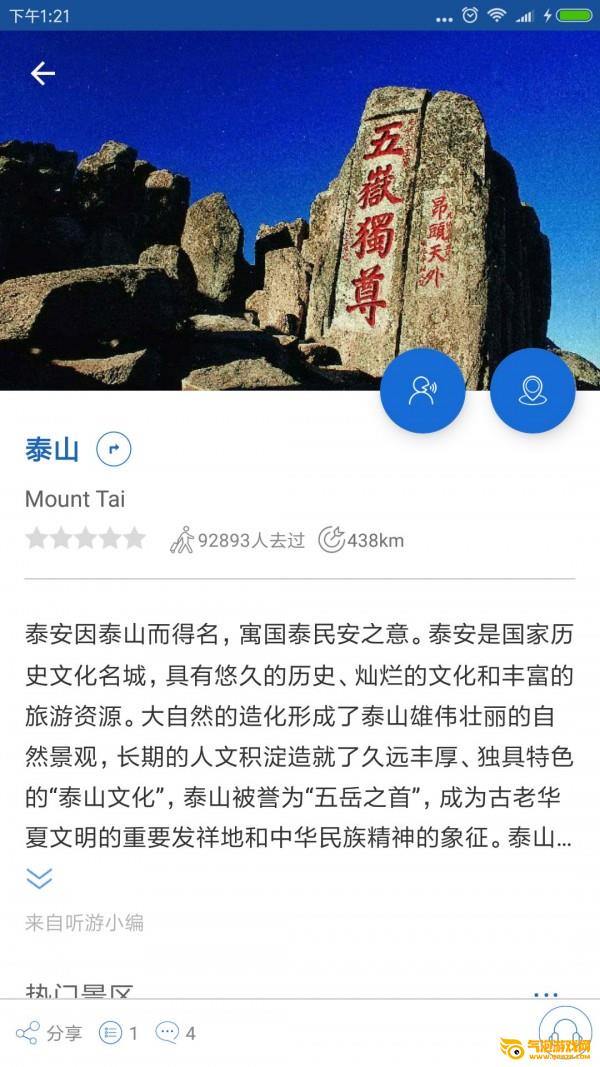Rate Mount Tai with the stars
This screenshot has height=1067, width=600.
tap(86, 538)
